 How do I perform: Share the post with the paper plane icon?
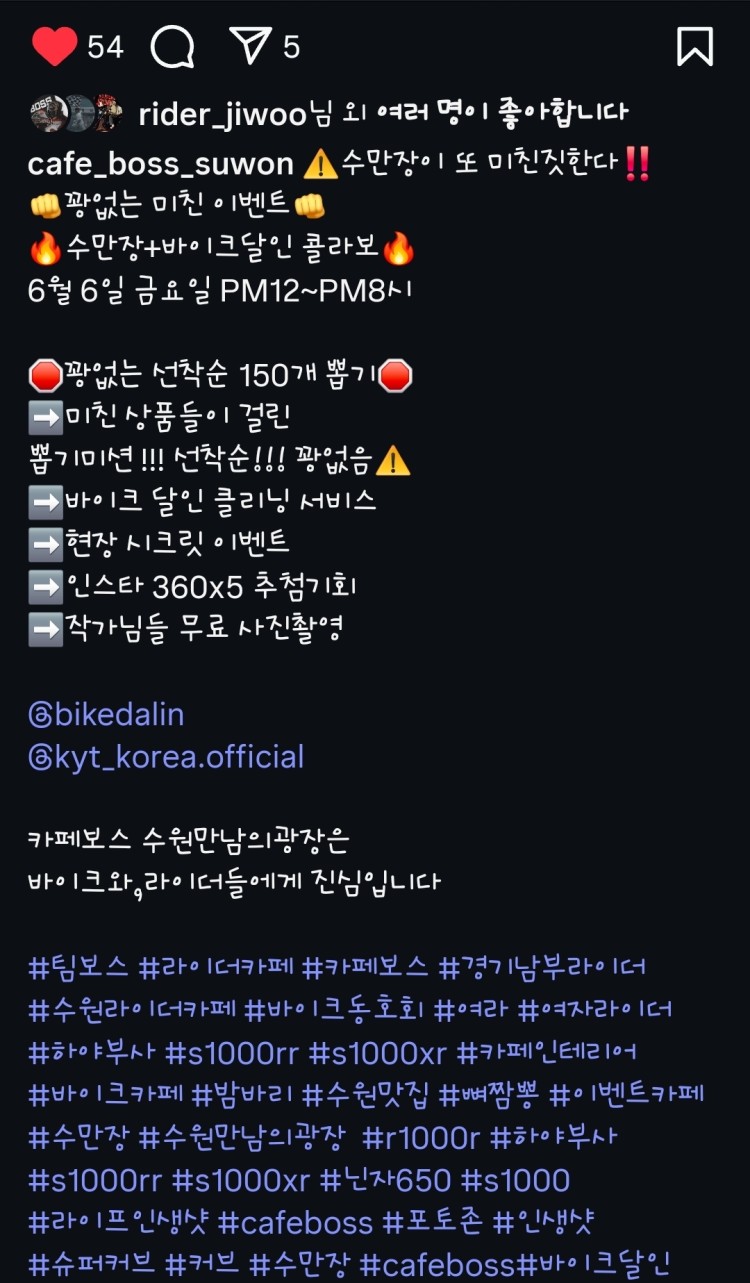click(249, 45)
